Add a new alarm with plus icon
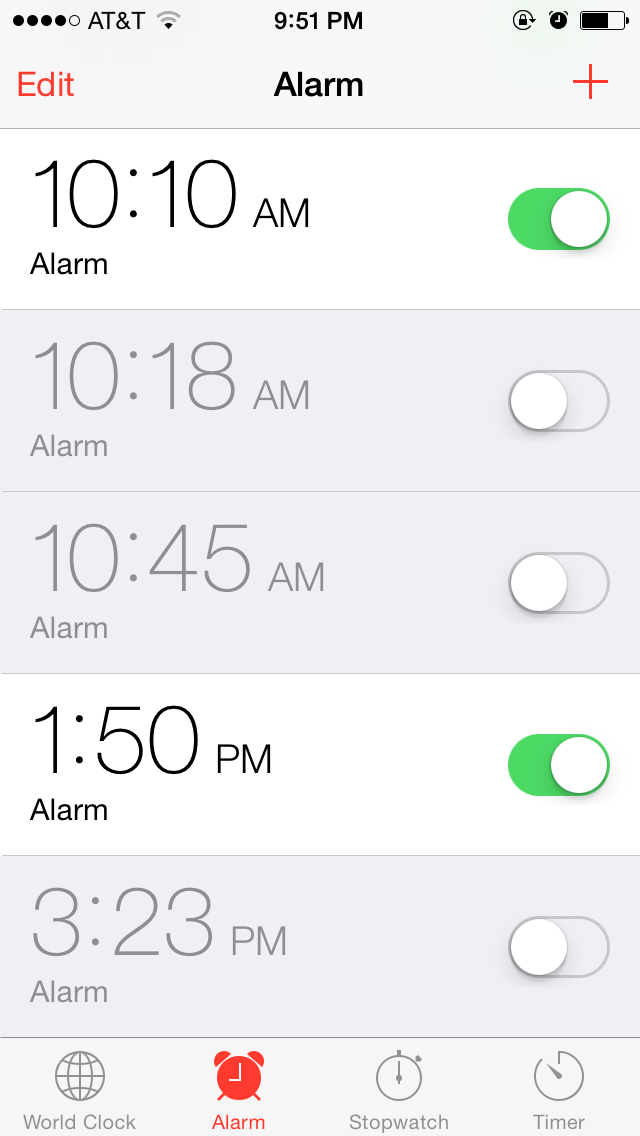This screenshot has width=640, height=1136. (x=590, y=83)
